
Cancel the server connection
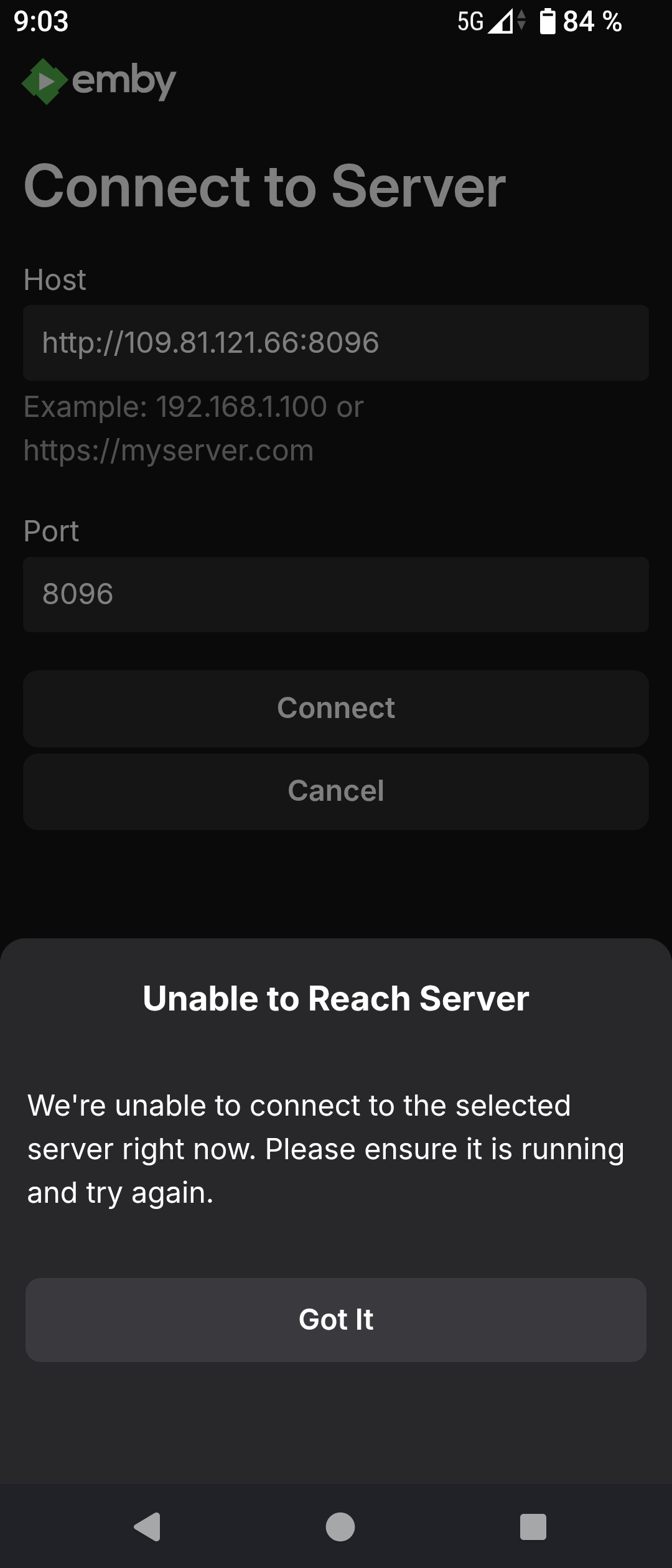pos(336,791)
